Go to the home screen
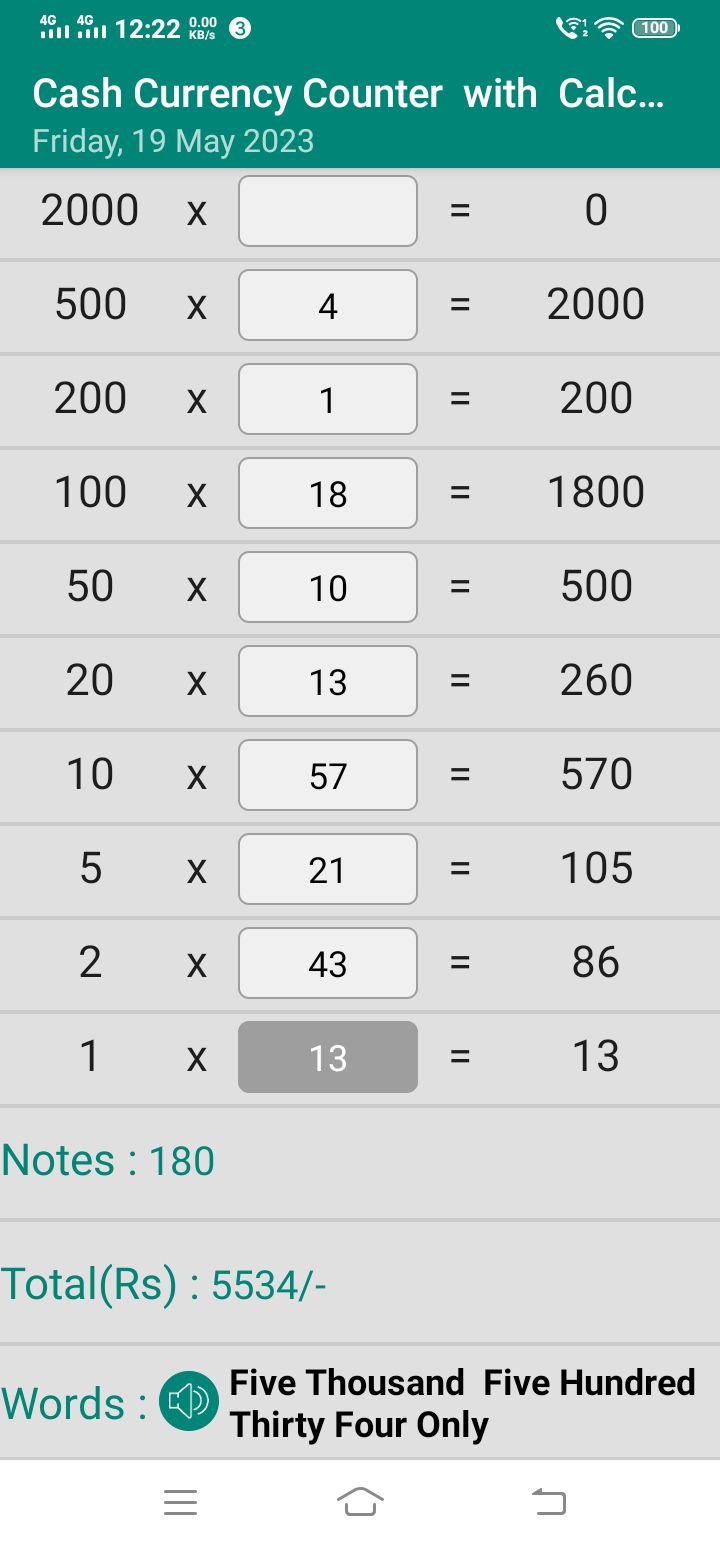 click(x=360, y=1501)
